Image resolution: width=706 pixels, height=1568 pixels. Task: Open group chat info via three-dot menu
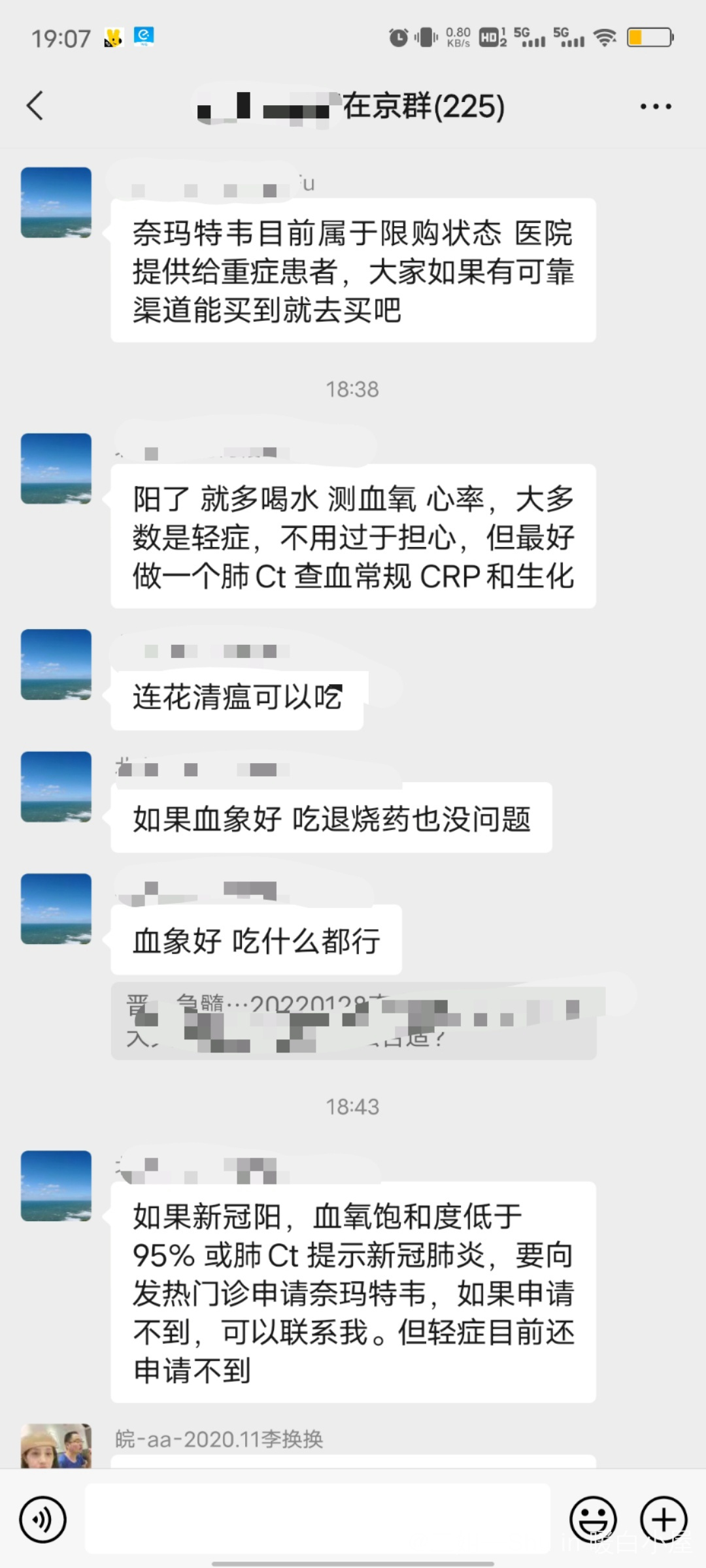click(x=656, y=106)
